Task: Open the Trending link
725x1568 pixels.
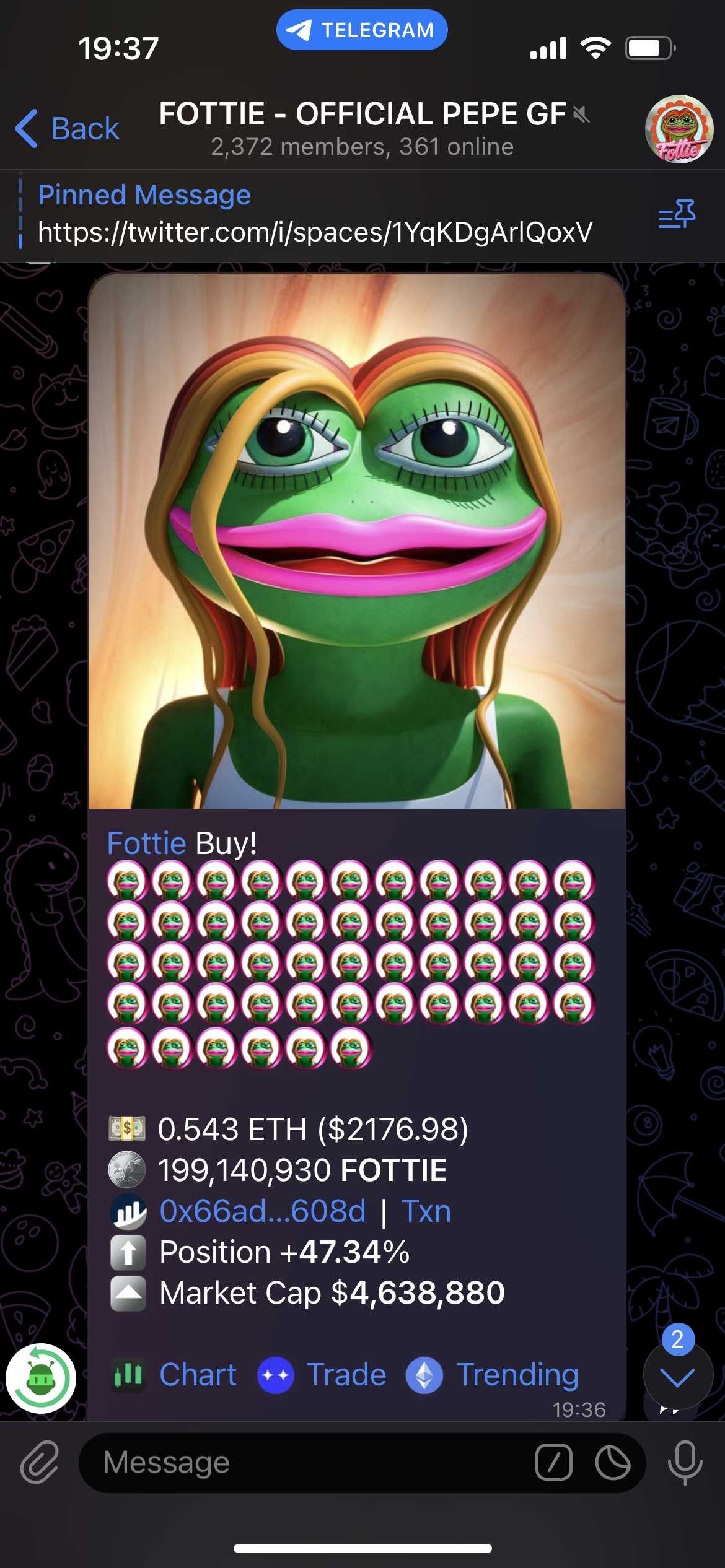Action: (x=517, y=1375)
